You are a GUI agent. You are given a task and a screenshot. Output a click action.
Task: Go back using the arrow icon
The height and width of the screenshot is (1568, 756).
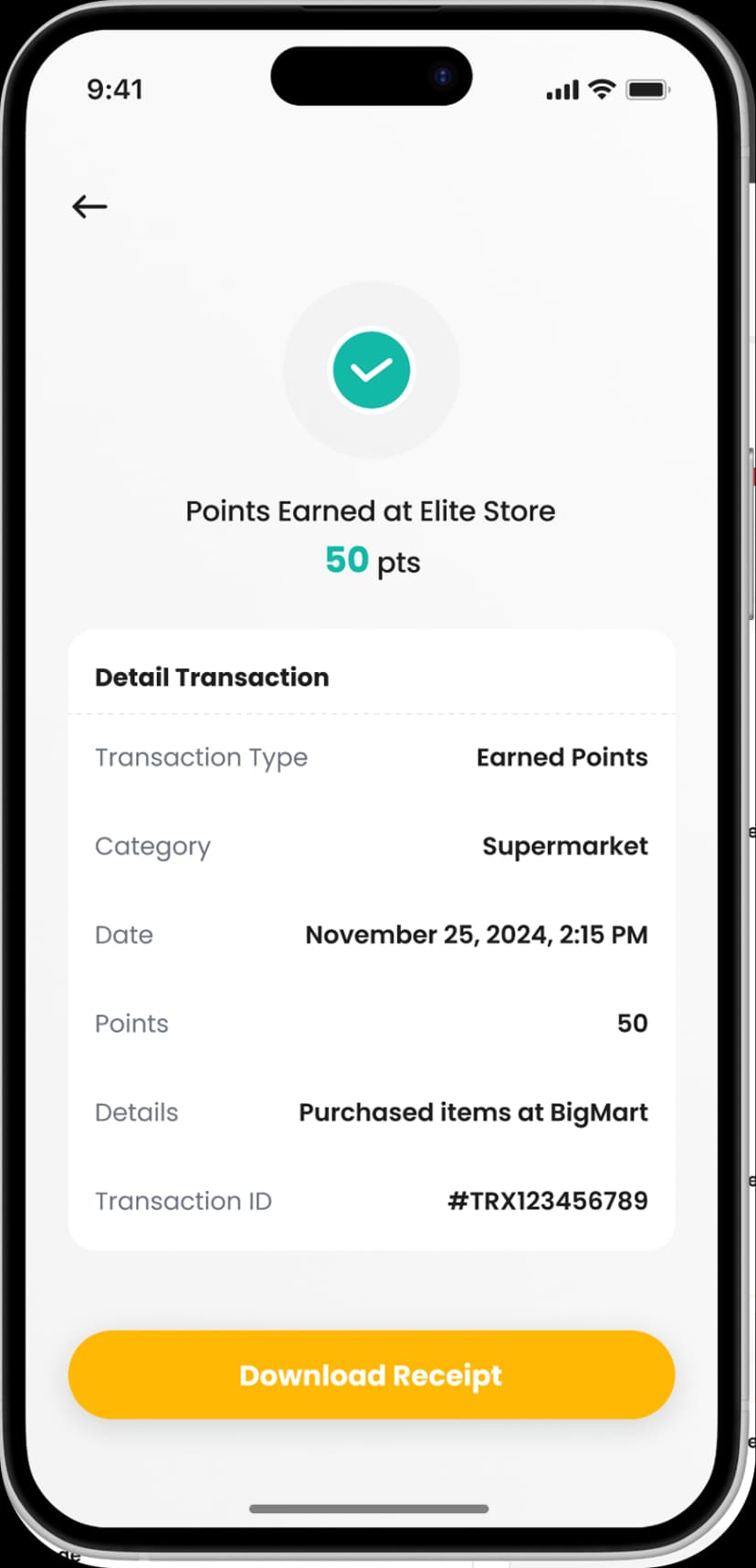89,207
